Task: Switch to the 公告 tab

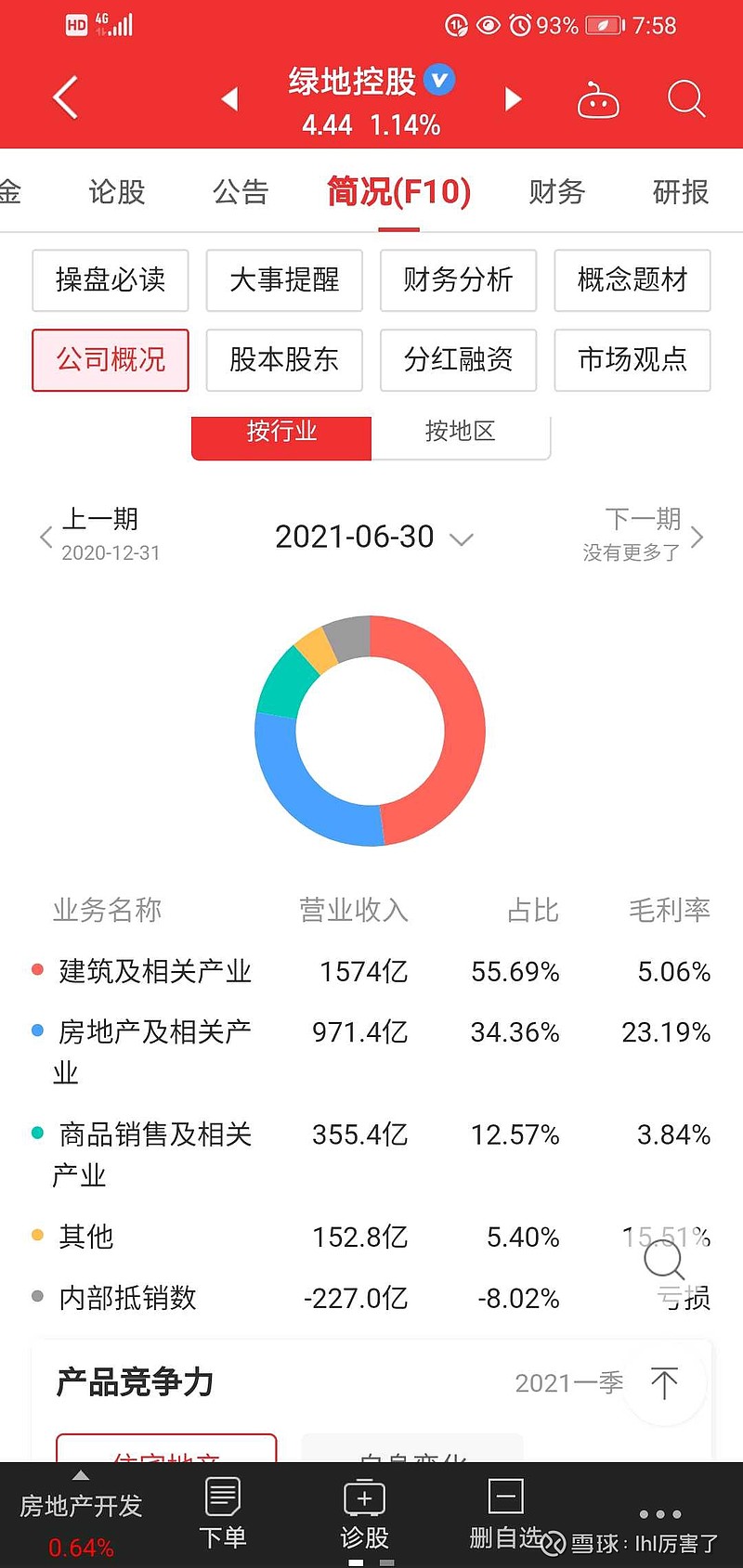Action: click(x=241, y=192)
